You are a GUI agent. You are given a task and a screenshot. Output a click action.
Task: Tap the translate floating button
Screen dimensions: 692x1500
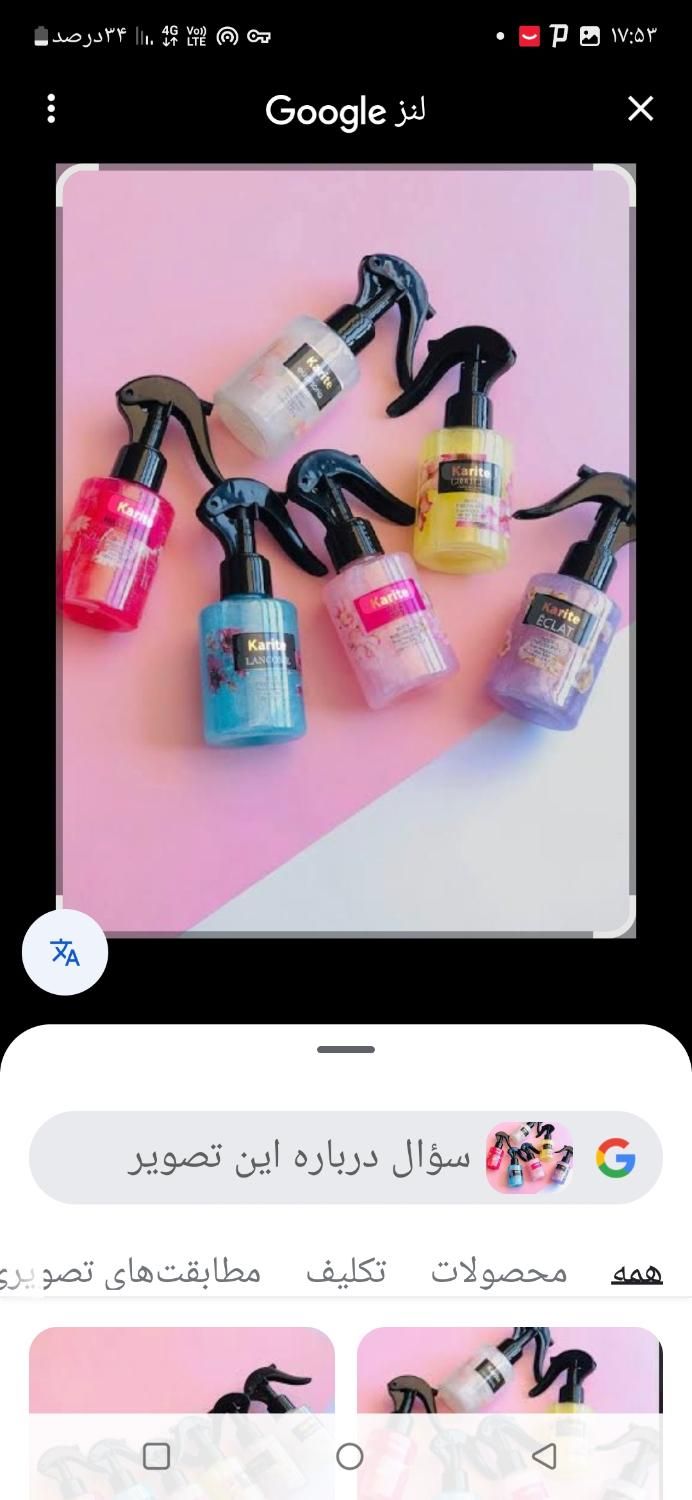point(65,952)
